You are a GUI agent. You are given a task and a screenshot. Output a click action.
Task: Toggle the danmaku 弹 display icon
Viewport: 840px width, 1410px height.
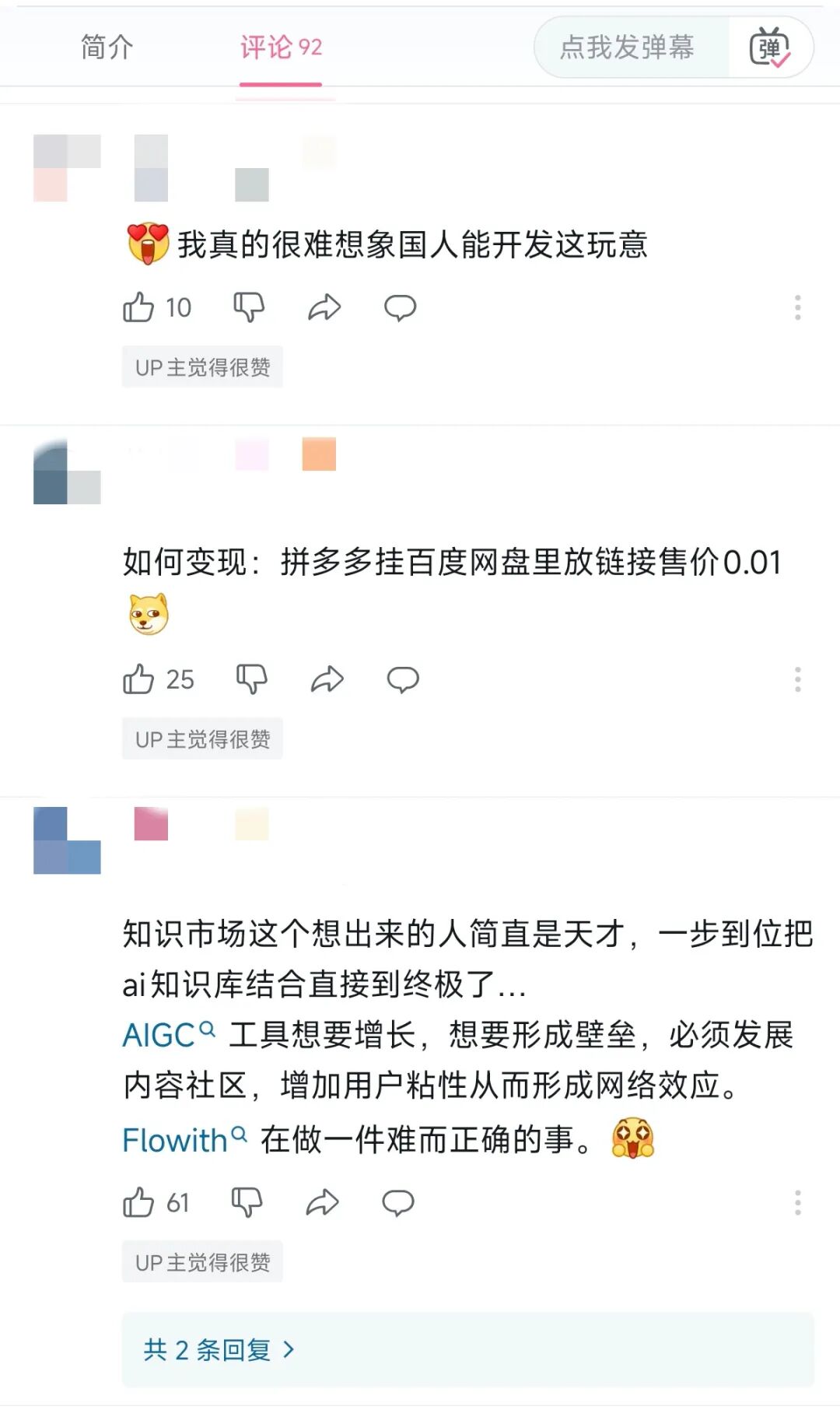coord(769,47)
